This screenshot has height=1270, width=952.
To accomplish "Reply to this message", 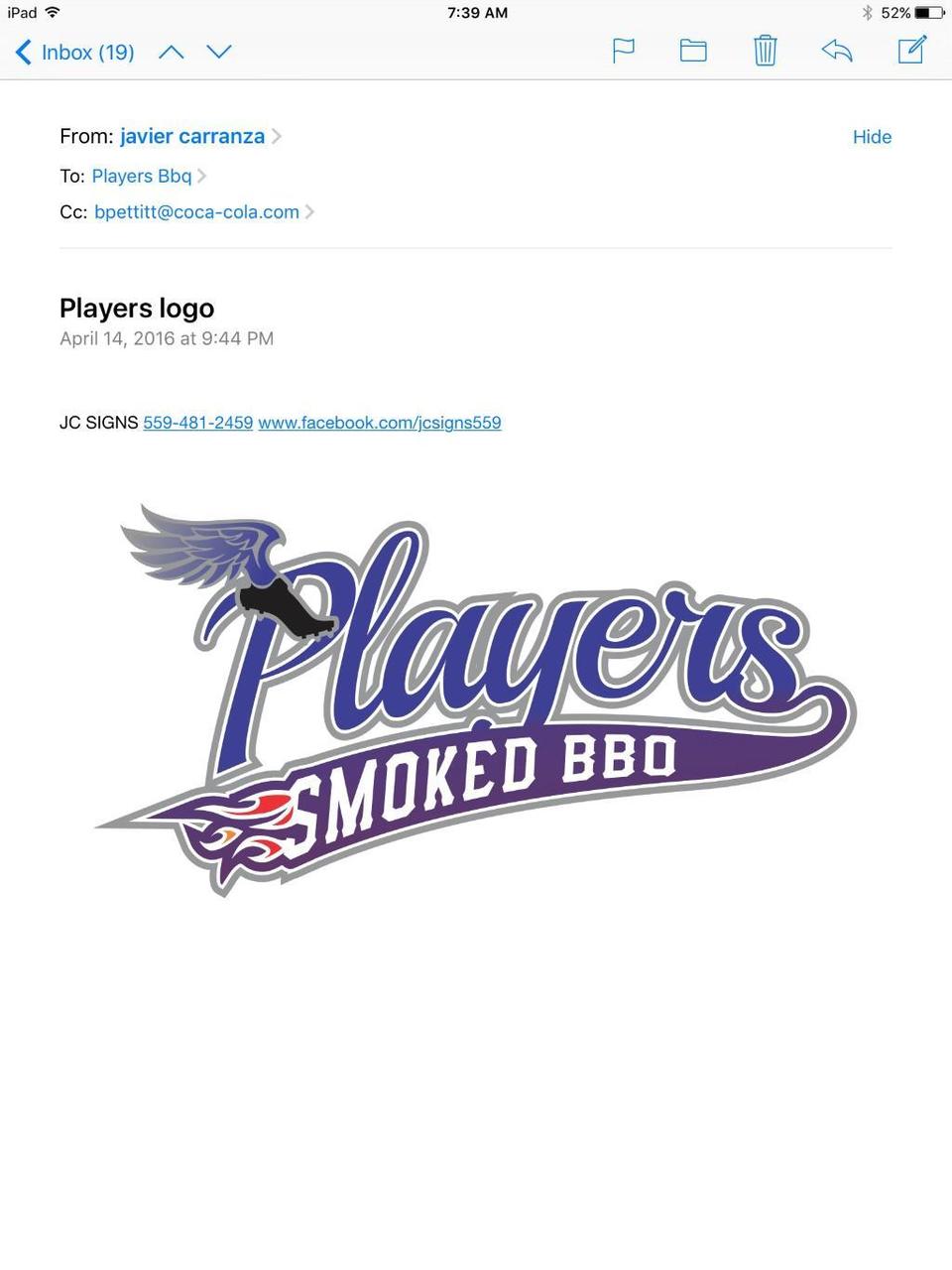I will pyautogui.click(x=837, y=50).
